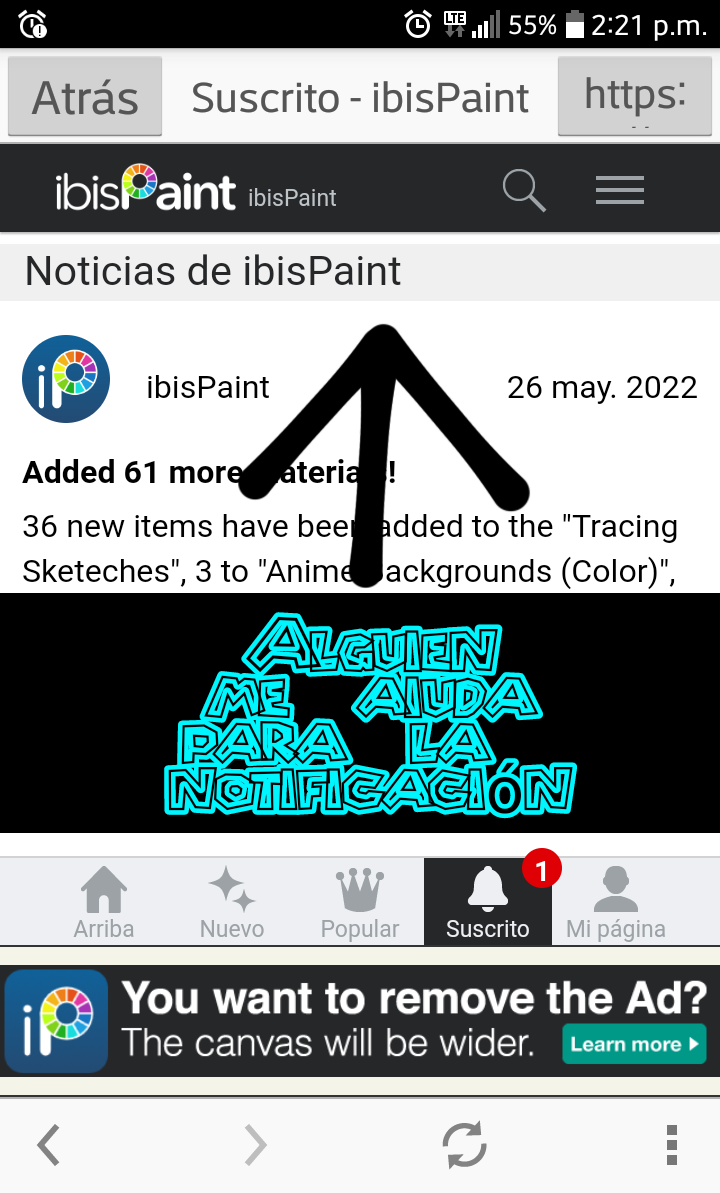
Task: Open the Mi página tab
Action: coord(616,903)
